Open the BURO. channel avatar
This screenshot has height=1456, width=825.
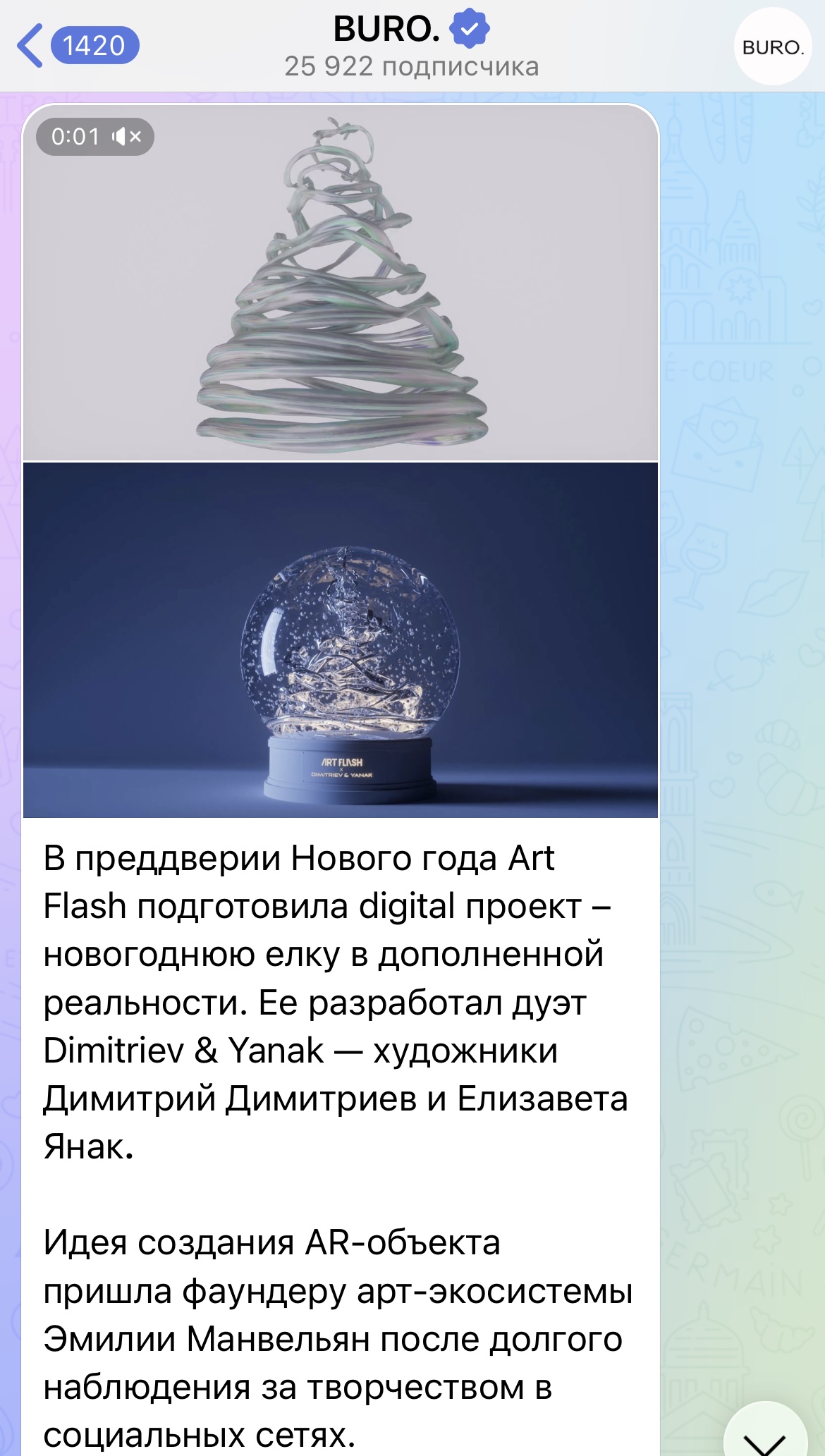click(x=773, y=47)
